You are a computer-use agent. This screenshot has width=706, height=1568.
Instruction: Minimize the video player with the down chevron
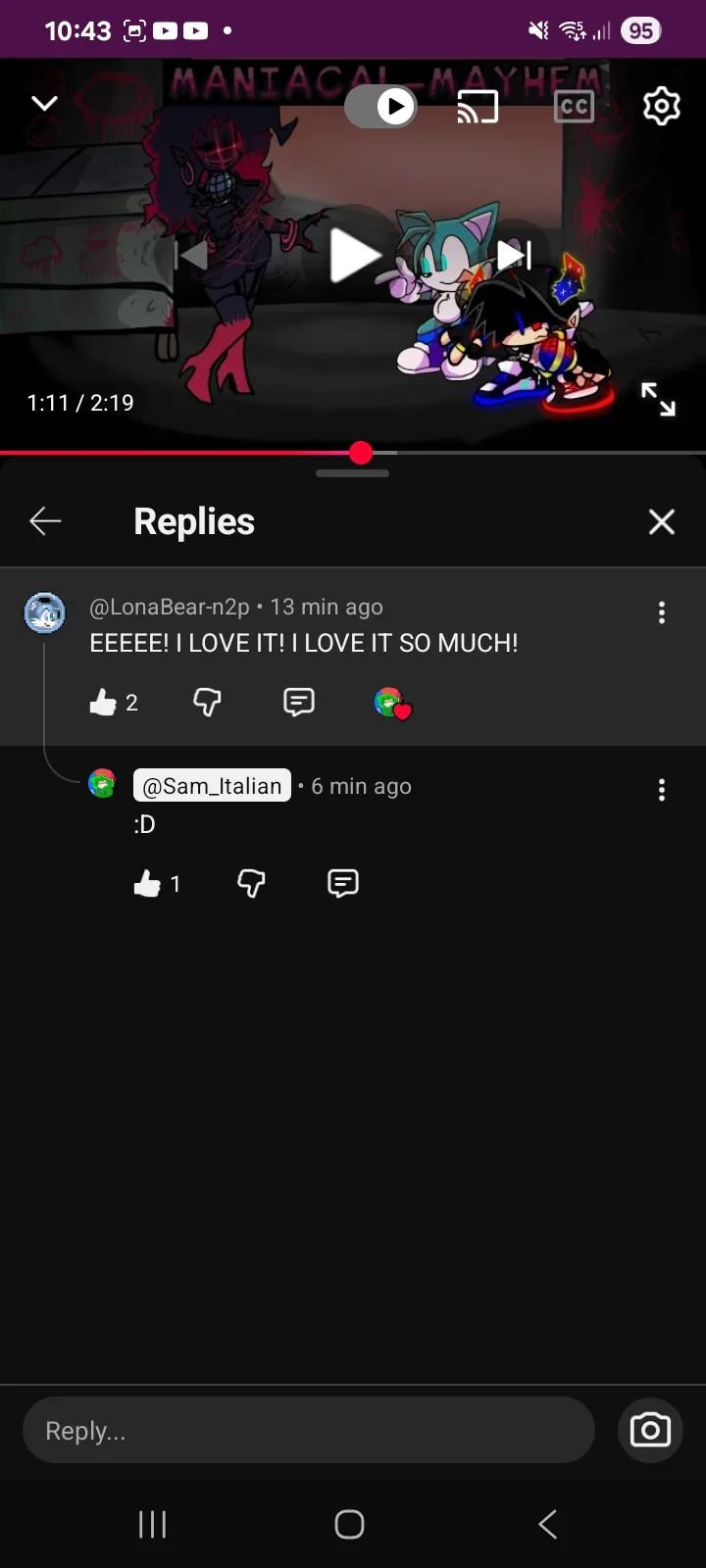45,104
